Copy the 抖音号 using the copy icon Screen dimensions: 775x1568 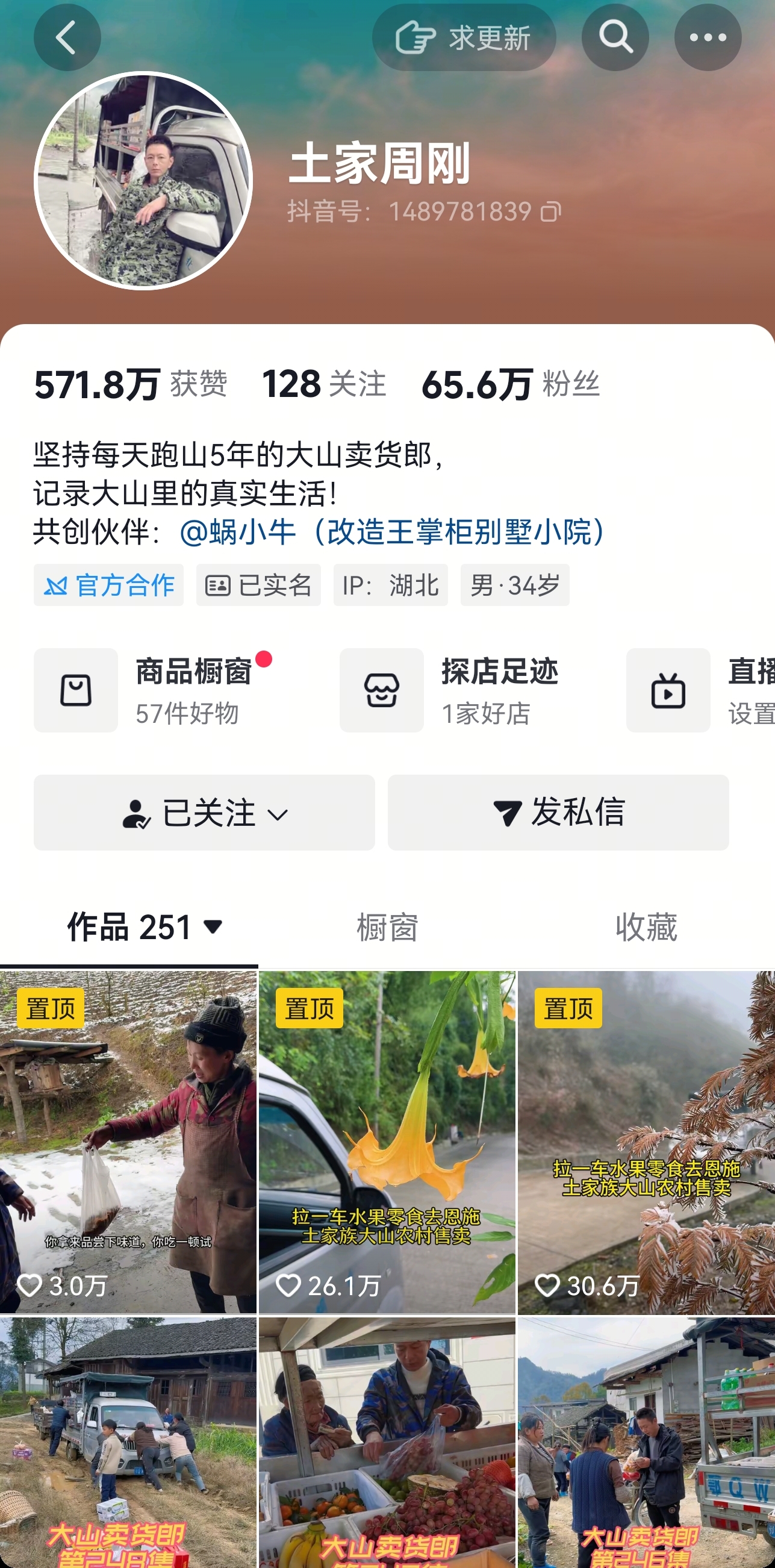pos(550,213)
